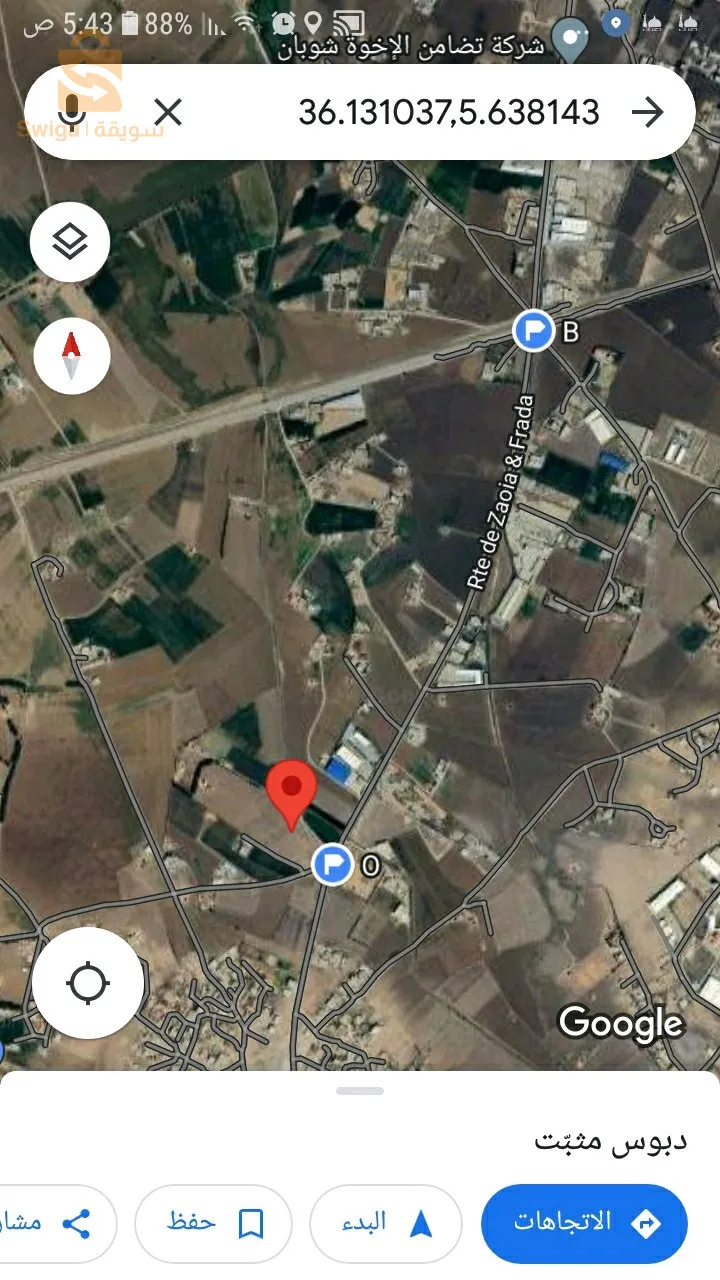Save the pin with حفظ
This screenshot has height=1280, width=720.
pos(214,1223)
